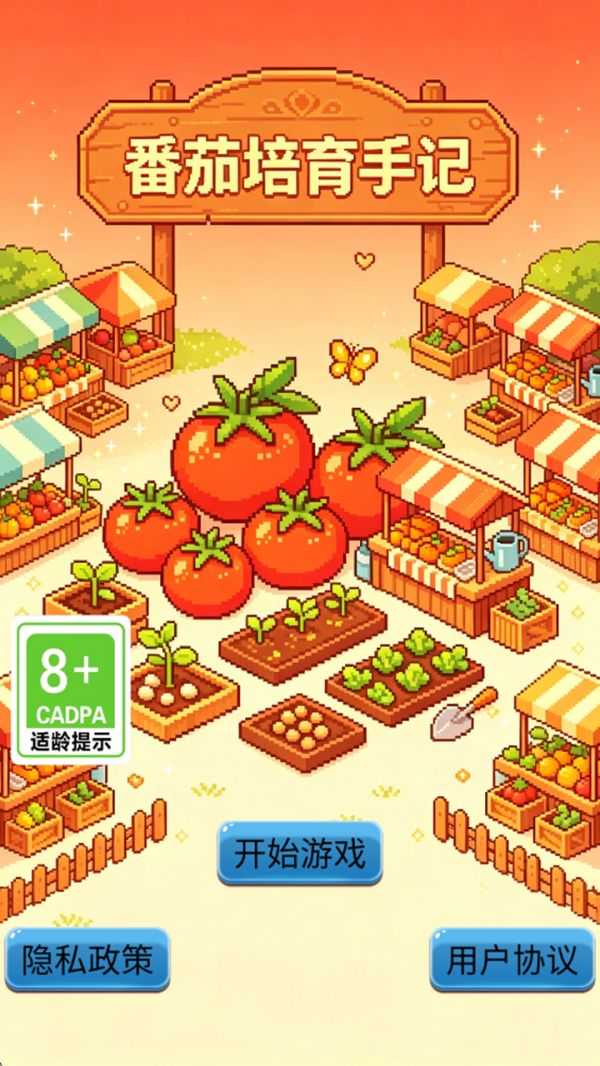Tap the 开始游戏 button to start
Viewport: 600px width, 1066px height.
click(x=300, y=853)
